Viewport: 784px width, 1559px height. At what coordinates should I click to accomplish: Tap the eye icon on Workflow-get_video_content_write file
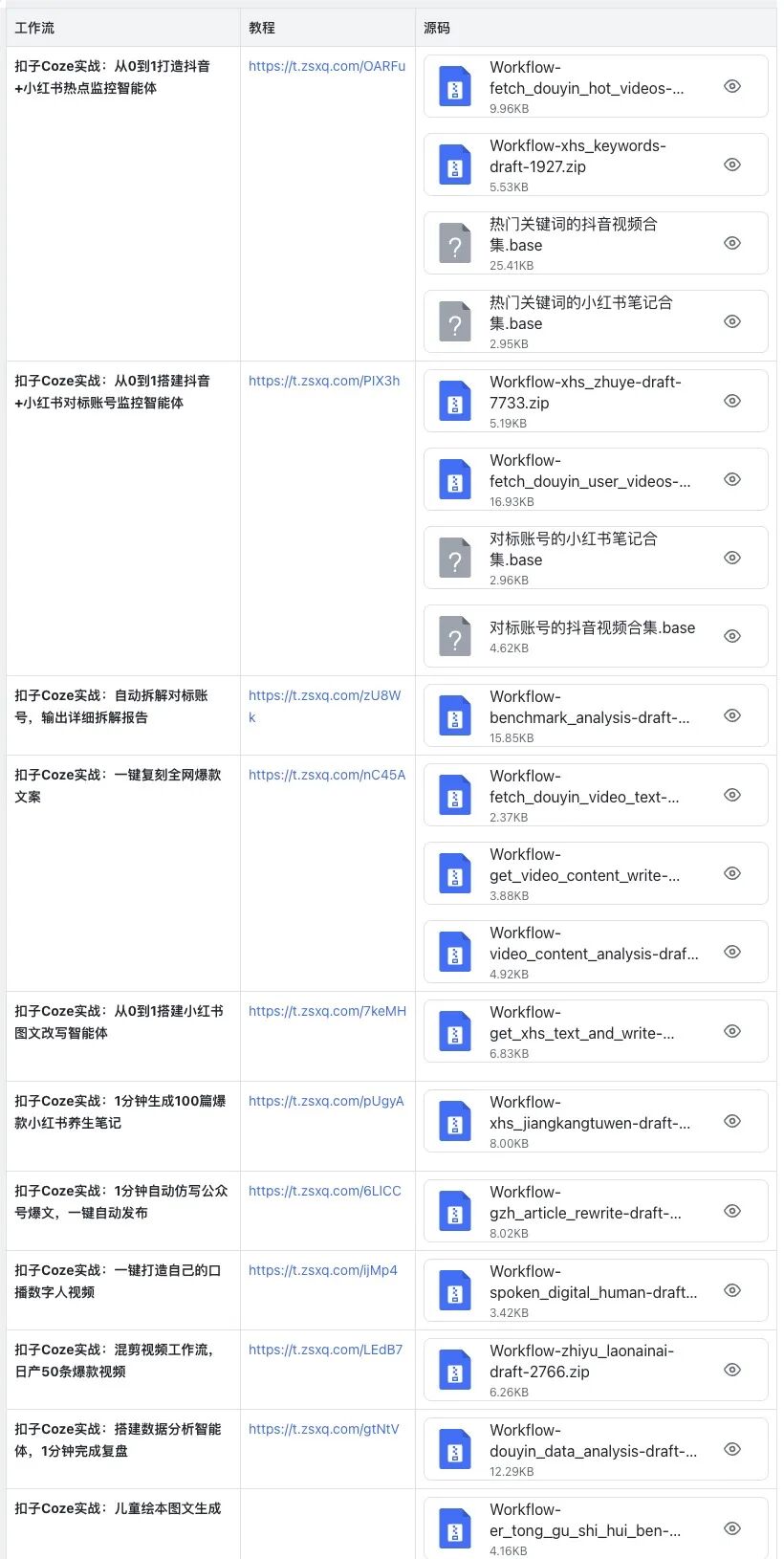[x=732, y=874]
